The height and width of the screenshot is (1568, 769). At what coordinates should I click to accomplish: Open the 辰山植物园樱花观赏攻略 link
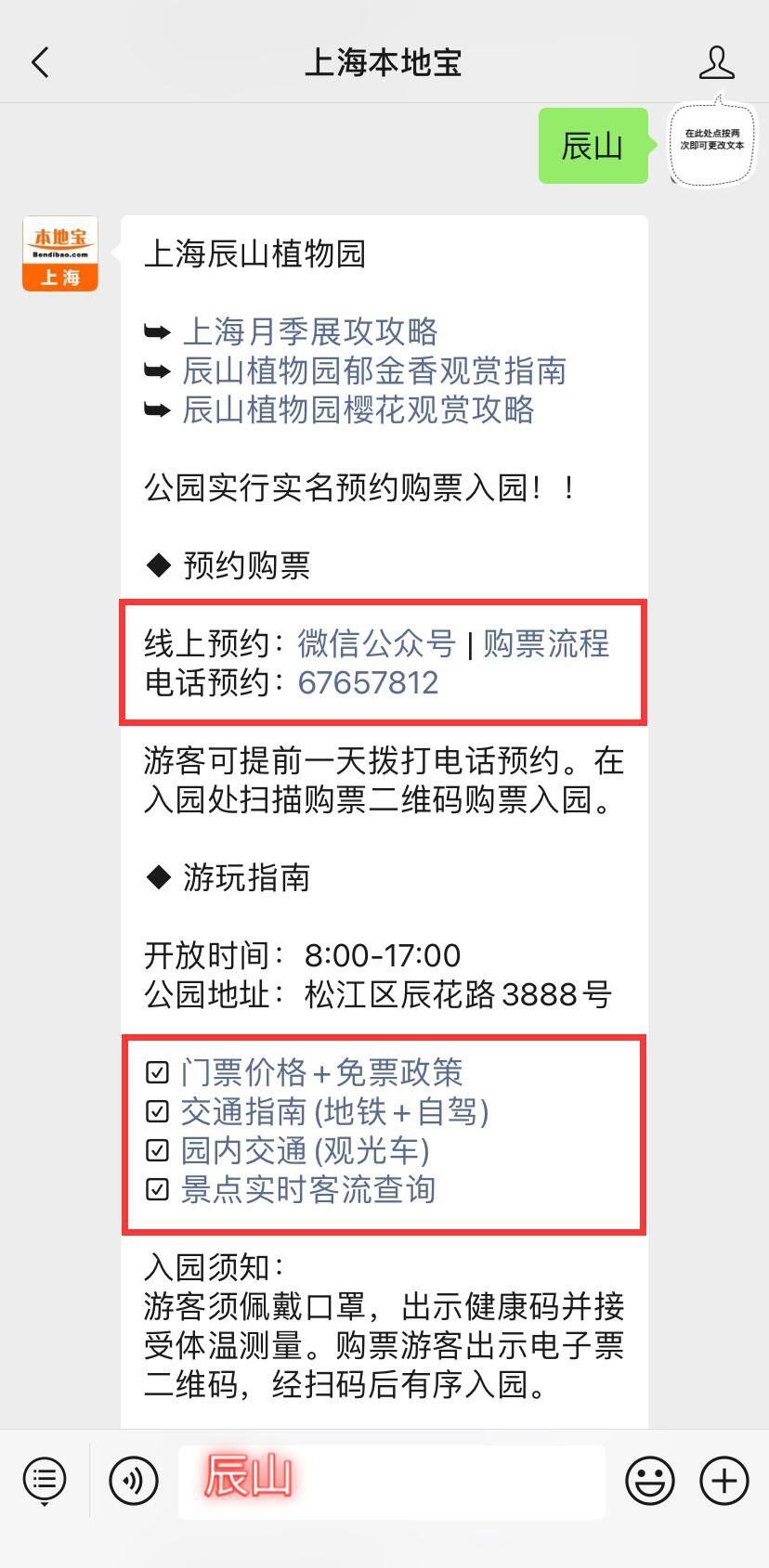pyautogui.click(x=358, y=409)
